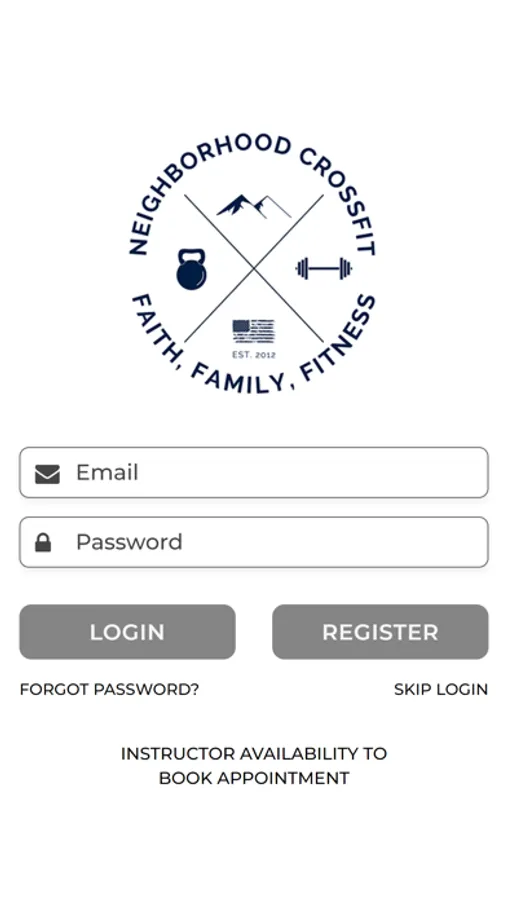Select SKIP LOGIN

[x=441, y=689]
